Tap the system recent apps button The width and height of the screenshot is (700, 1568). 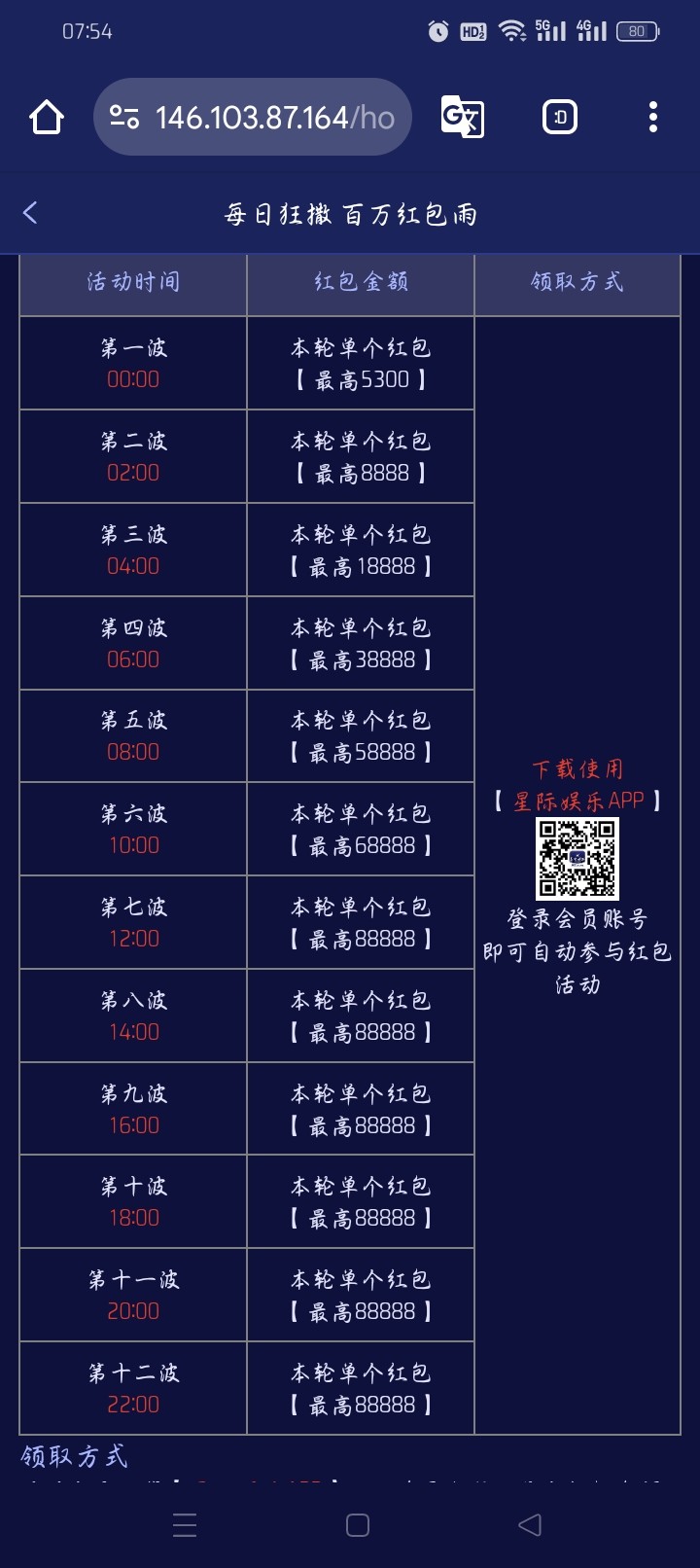coord(185,1524)
